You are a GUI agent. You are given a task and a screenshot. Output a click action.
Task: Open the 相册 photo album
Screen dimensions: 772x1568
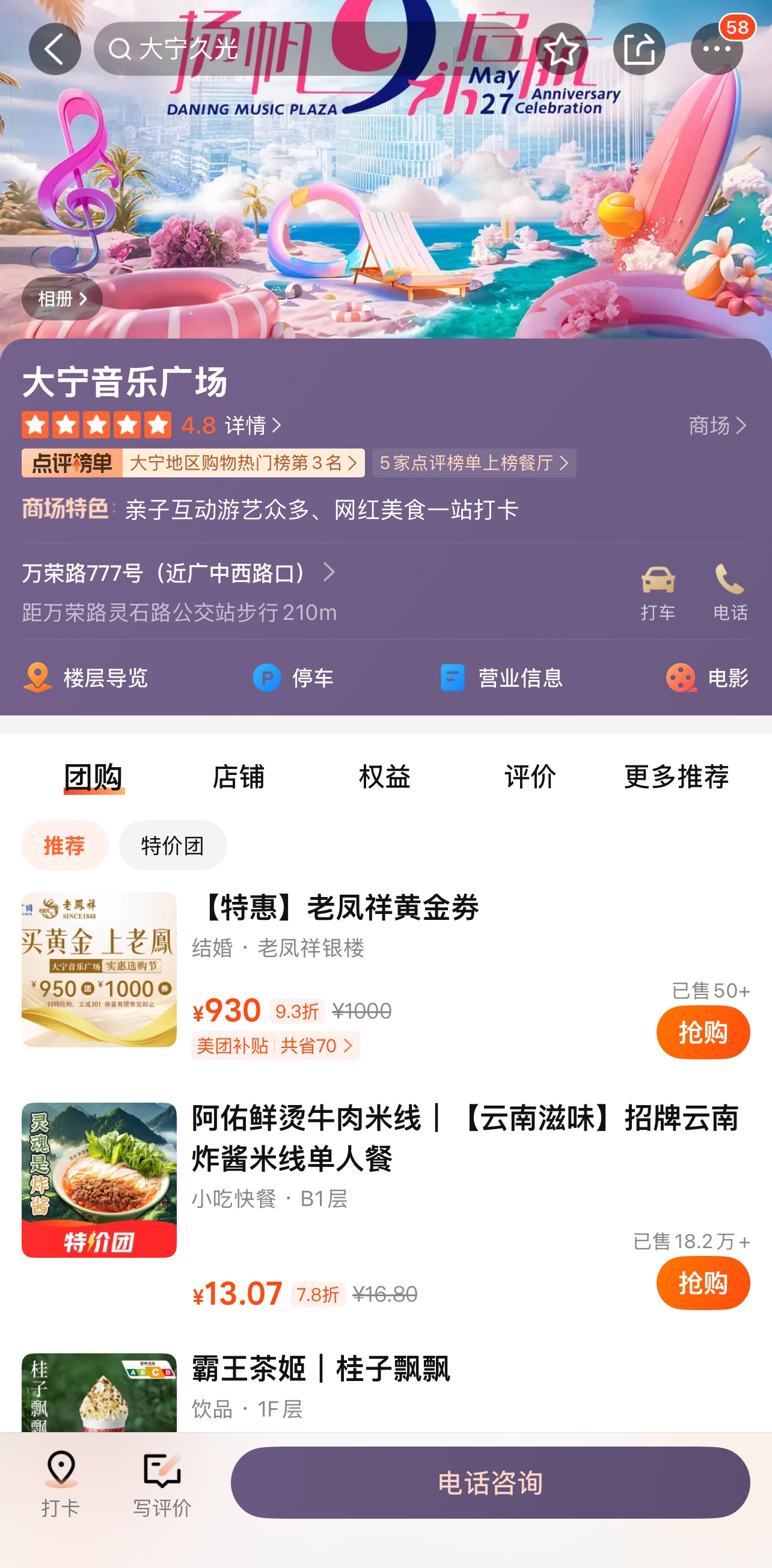click(x=62, y=298)
